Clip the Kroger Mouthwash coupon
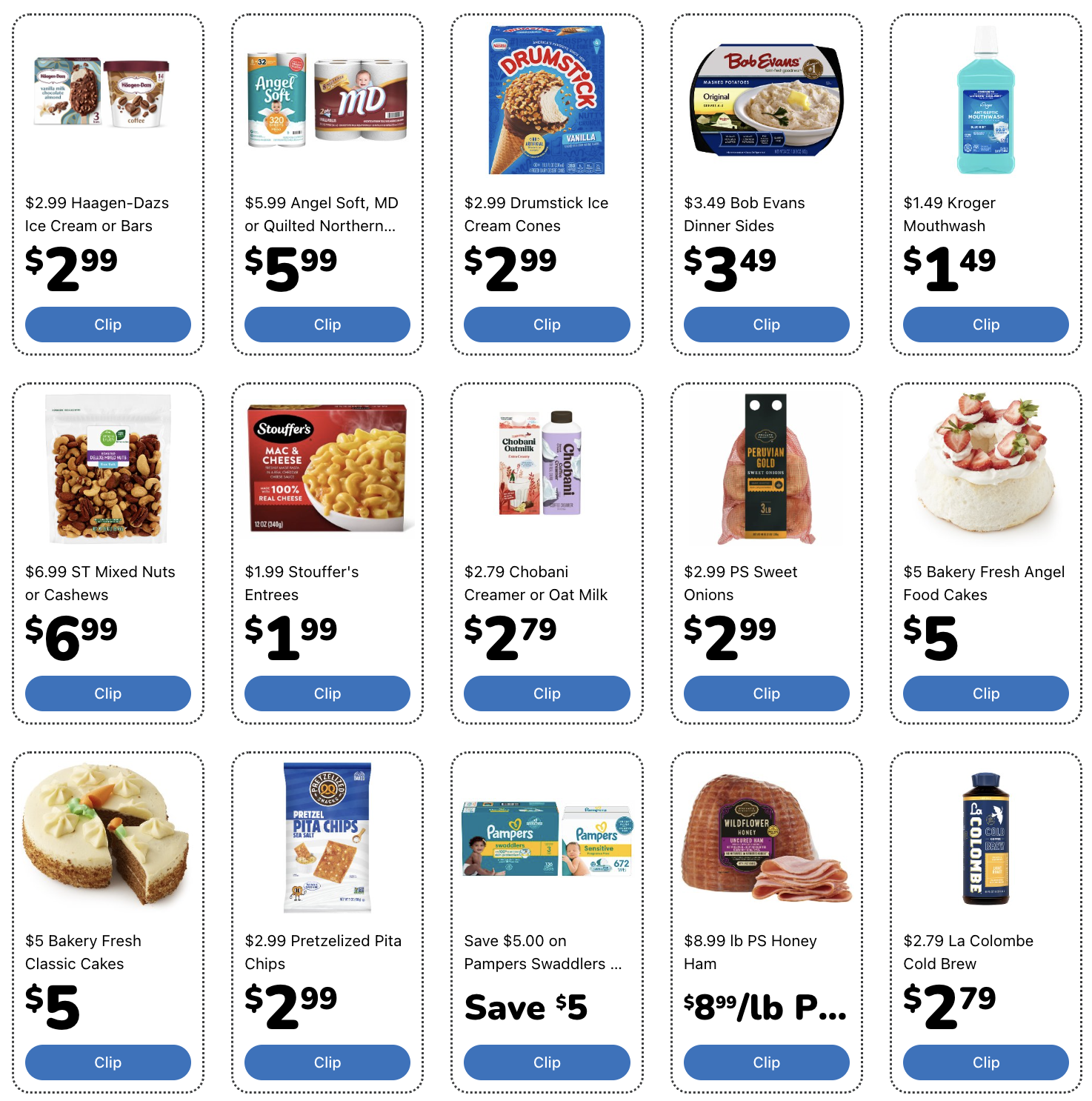Image resolution: width=1092 pixels, height=1101 pixels. point(985,325)
